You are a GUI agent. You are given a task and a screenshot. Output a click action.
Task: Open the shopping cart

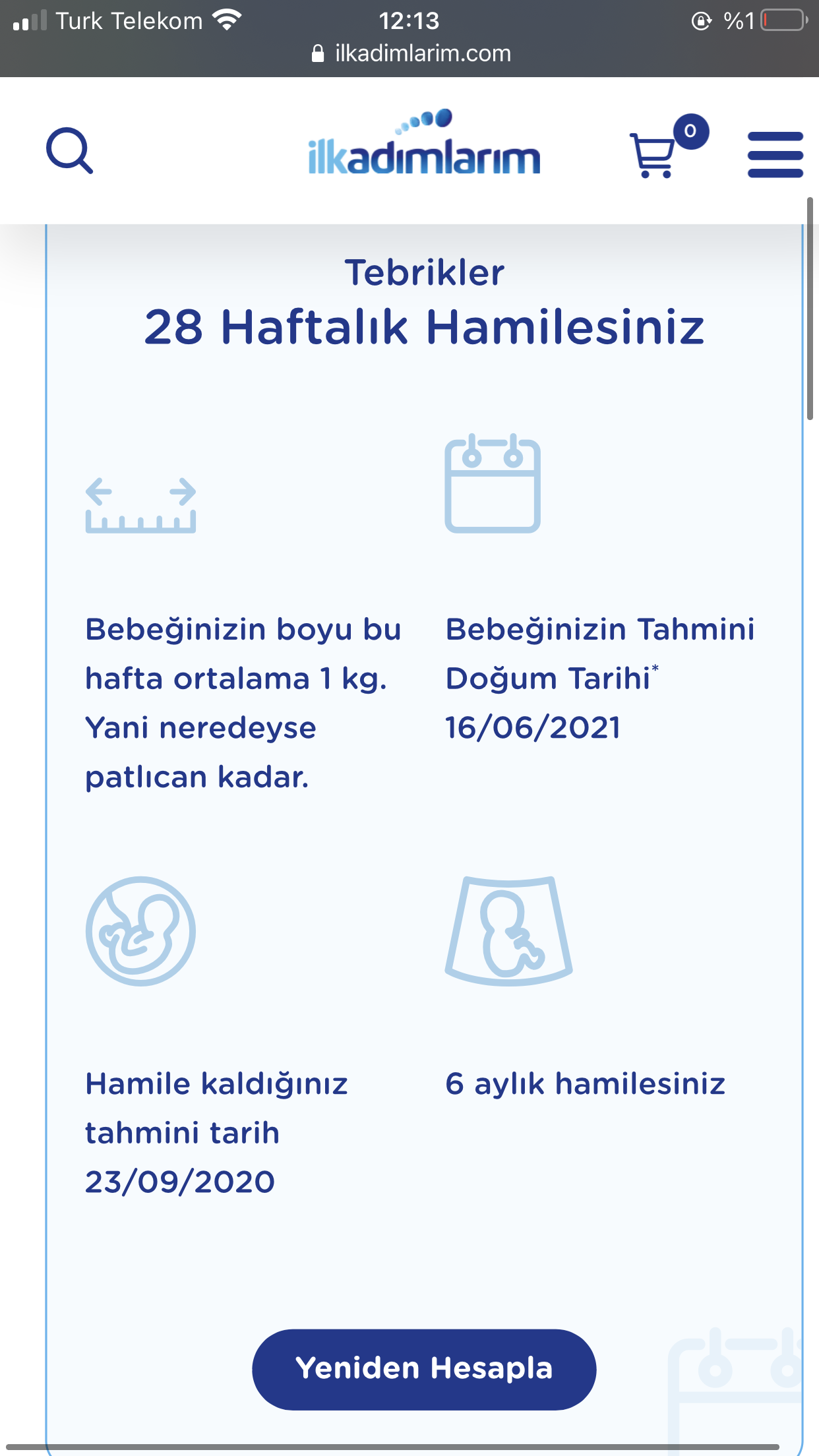point(654,154)
